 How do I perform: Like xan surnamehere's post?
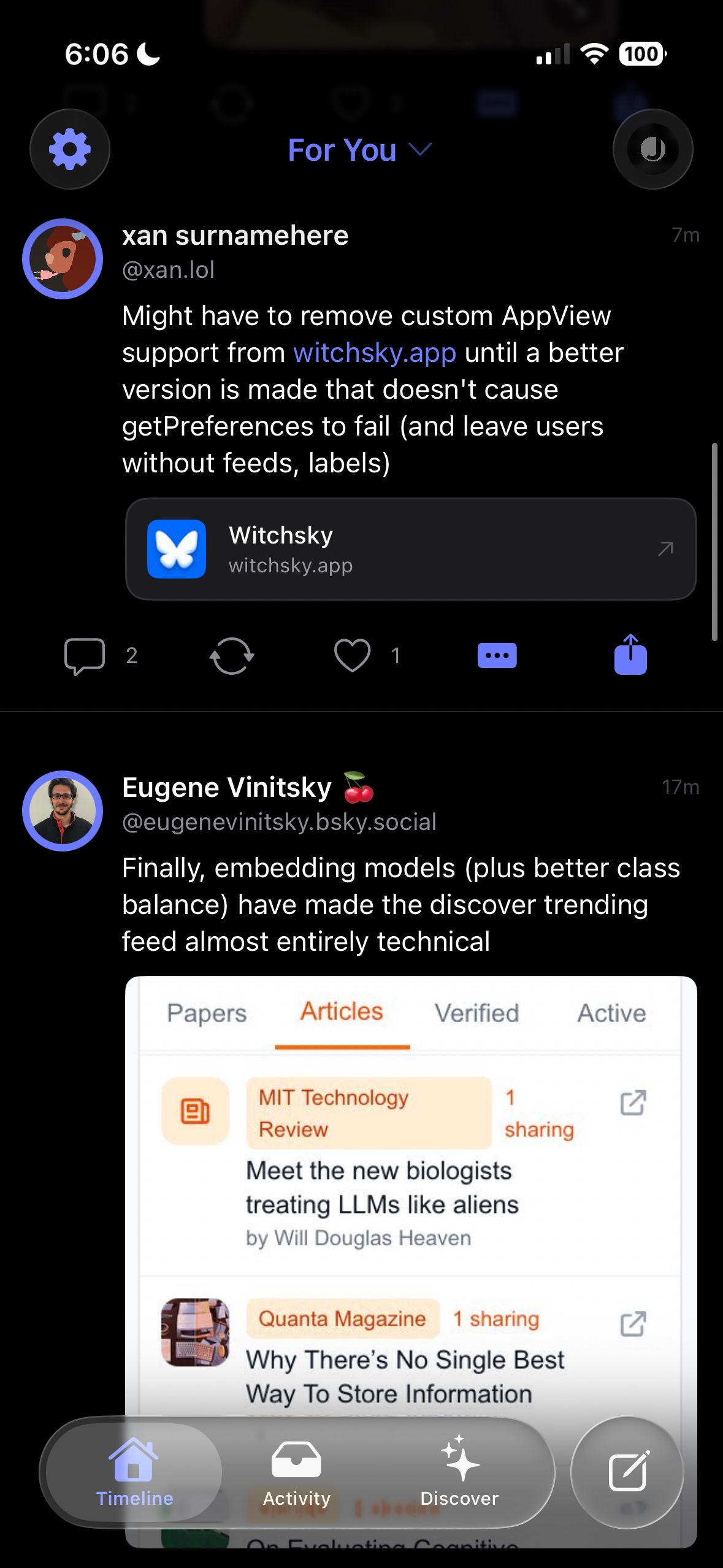[352, 656]
